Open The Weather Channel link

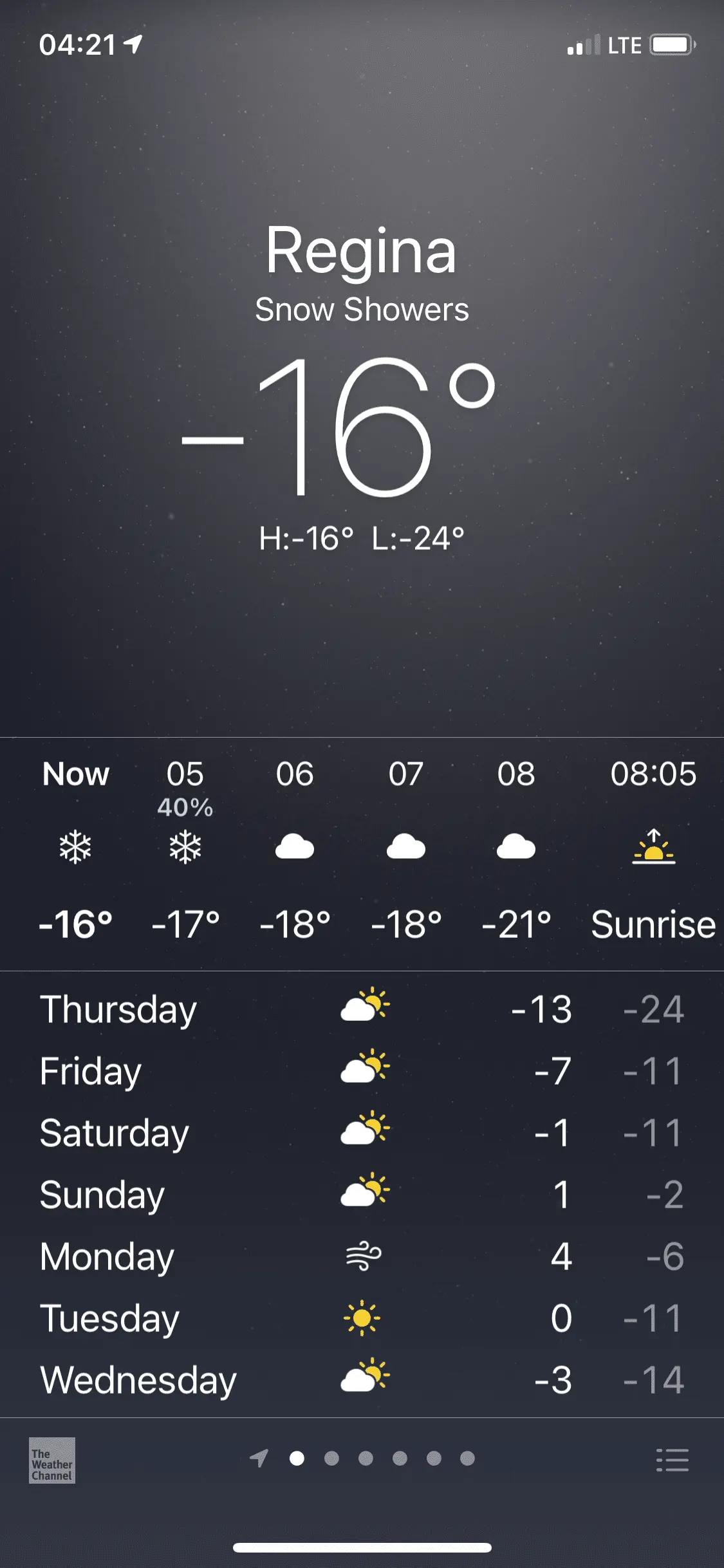click(51, 1460)
